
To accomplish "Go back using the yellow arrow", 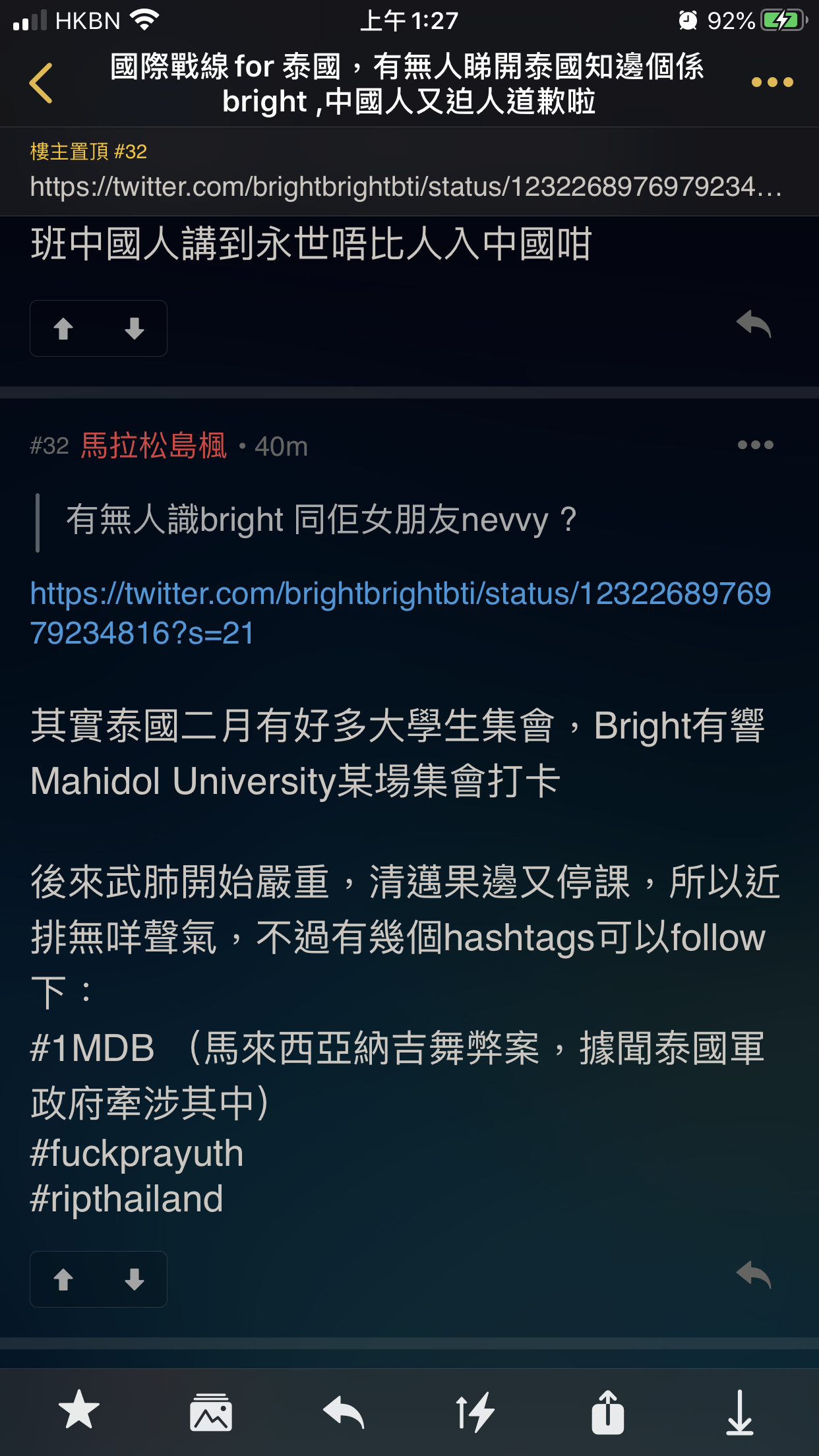I will click(41, 83).
